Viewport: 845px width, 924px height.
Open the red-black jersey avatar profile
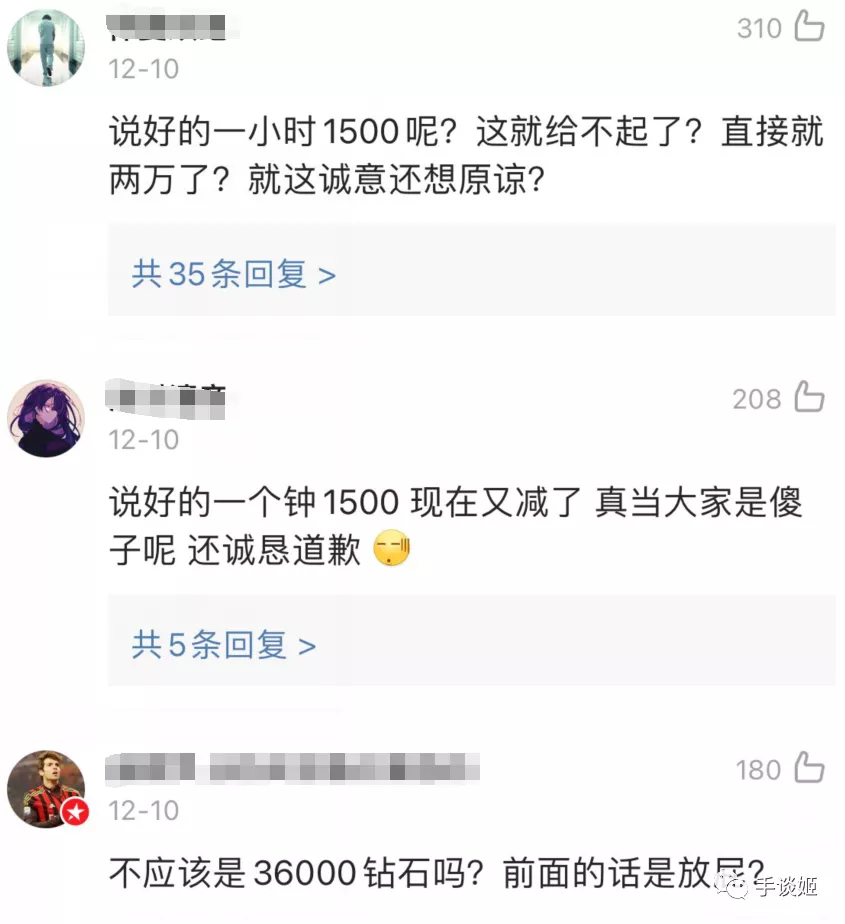(46, 789)
